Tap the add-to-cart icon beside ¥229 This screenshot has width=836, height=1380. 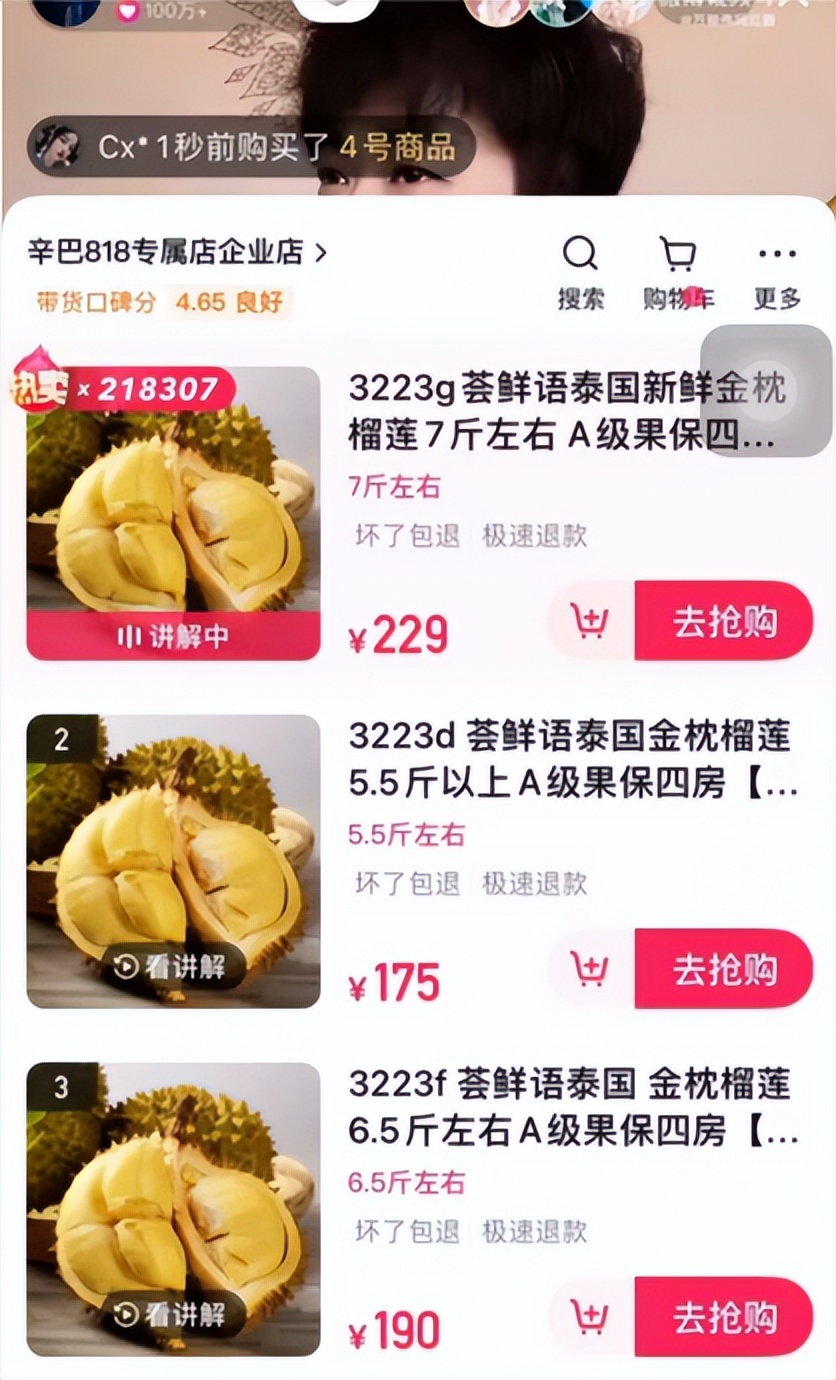coord(591,621)
